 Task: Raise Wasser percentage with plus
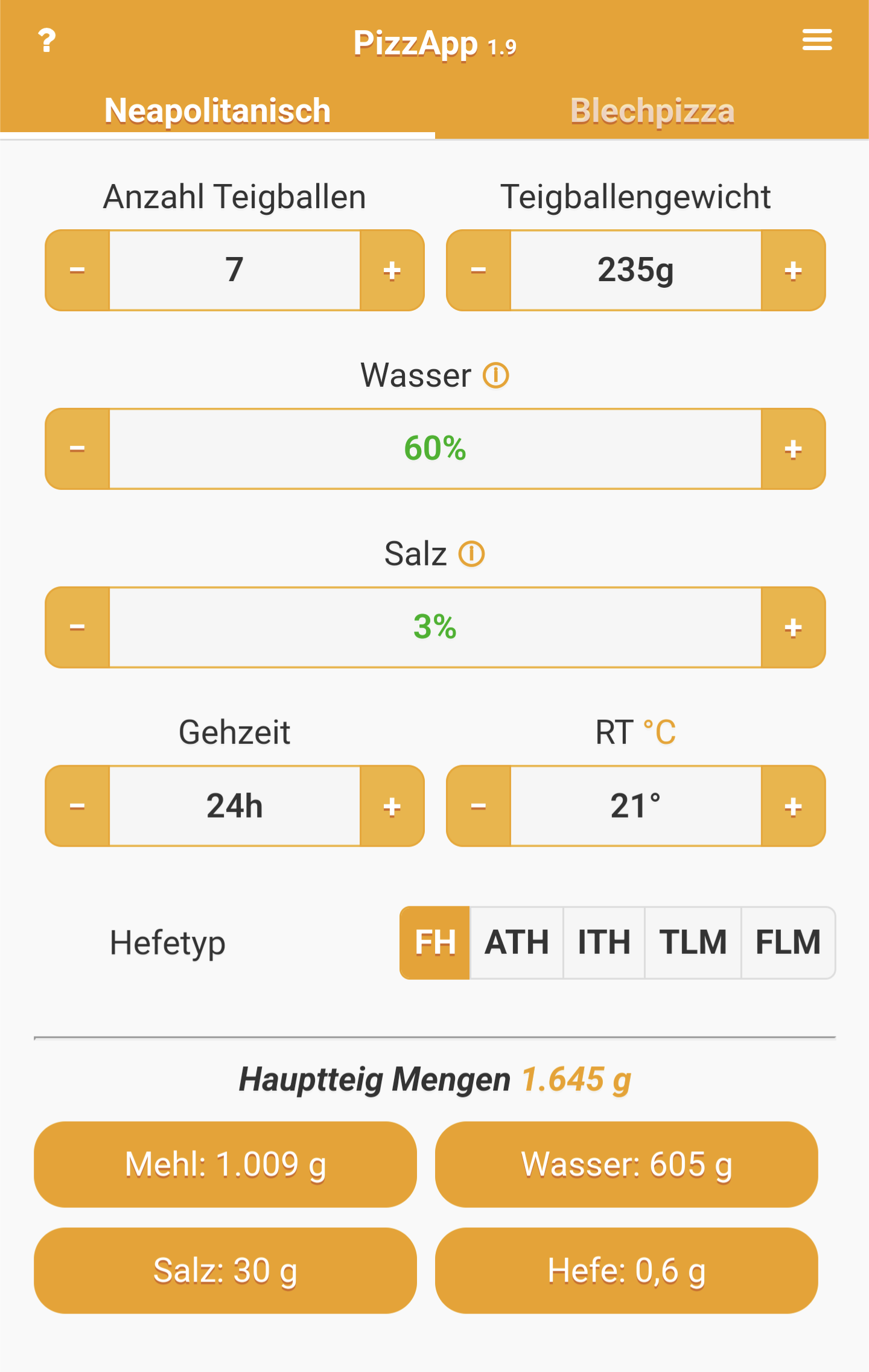(x=793, y=449)
